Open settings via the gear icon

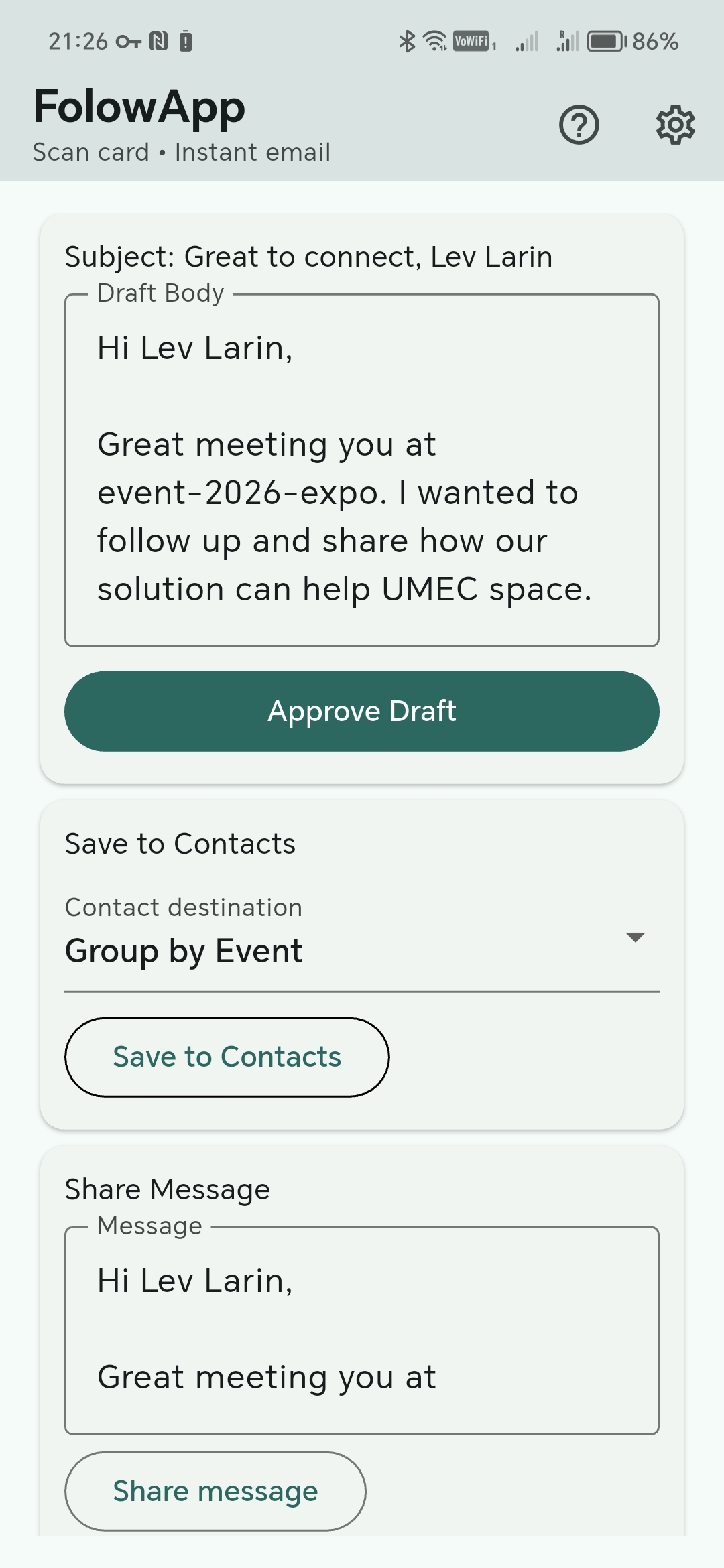(x=675, y=125)
